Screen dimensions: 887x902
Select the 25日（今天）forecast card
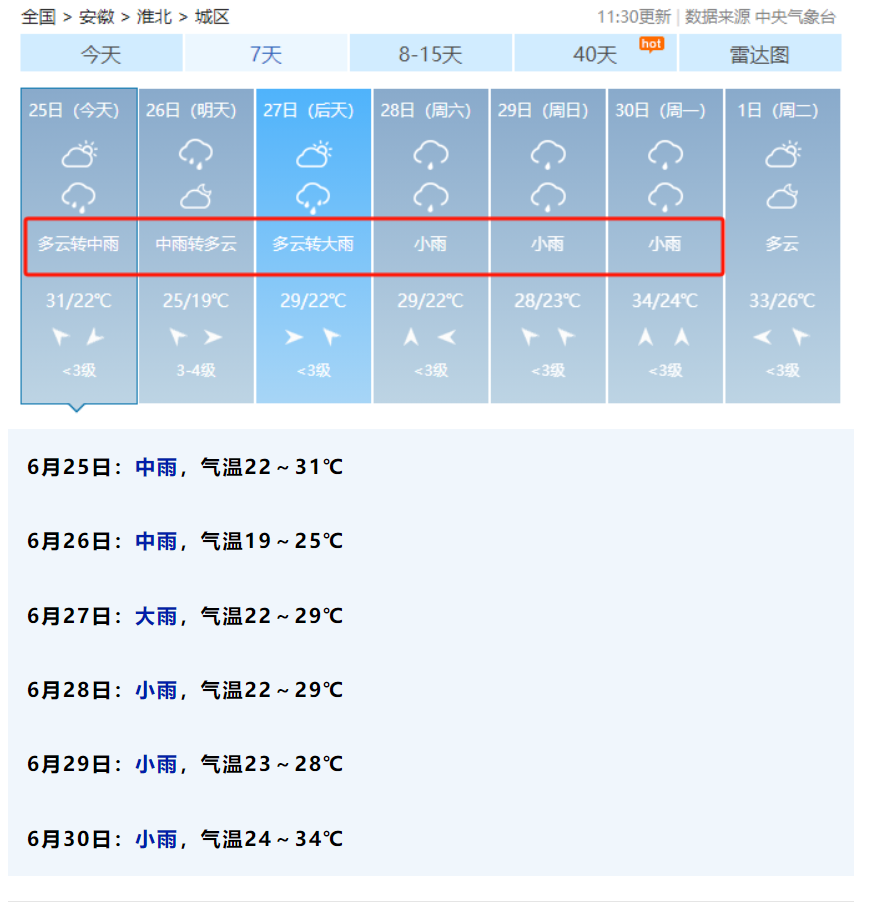pos(78,245)
